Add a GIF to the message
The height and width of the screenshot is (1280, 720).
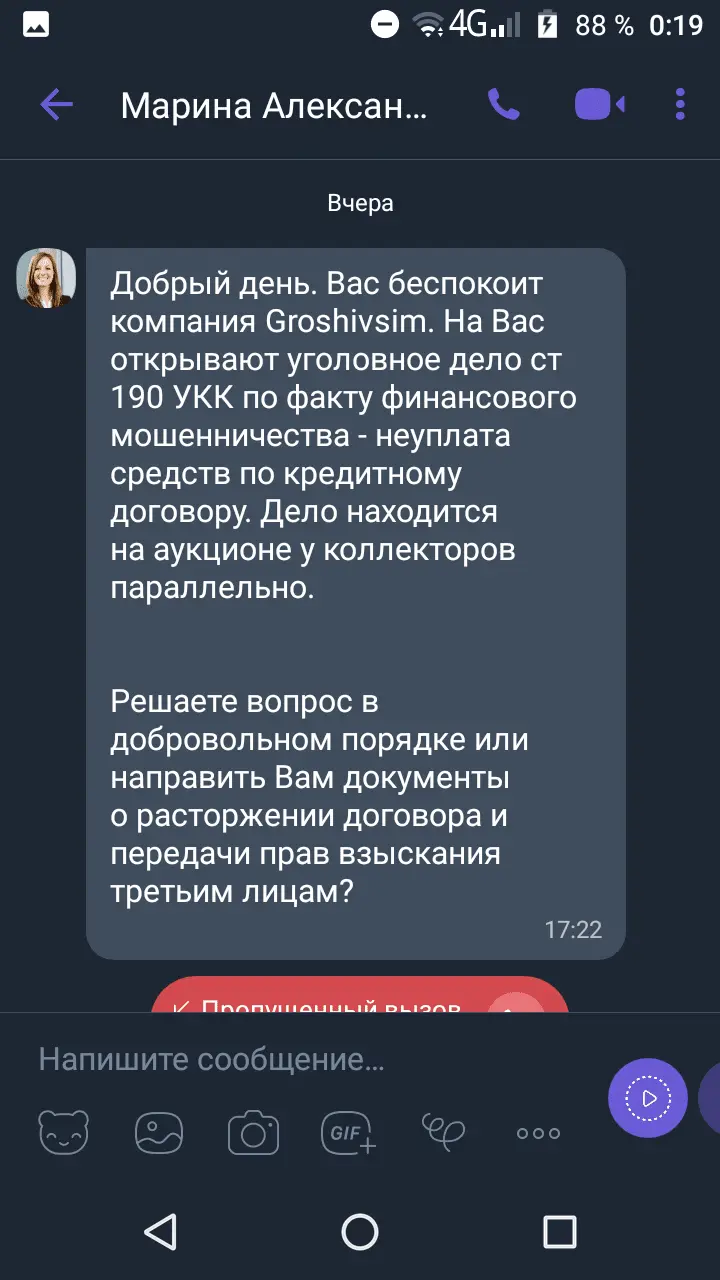[x=348, y=1133]
